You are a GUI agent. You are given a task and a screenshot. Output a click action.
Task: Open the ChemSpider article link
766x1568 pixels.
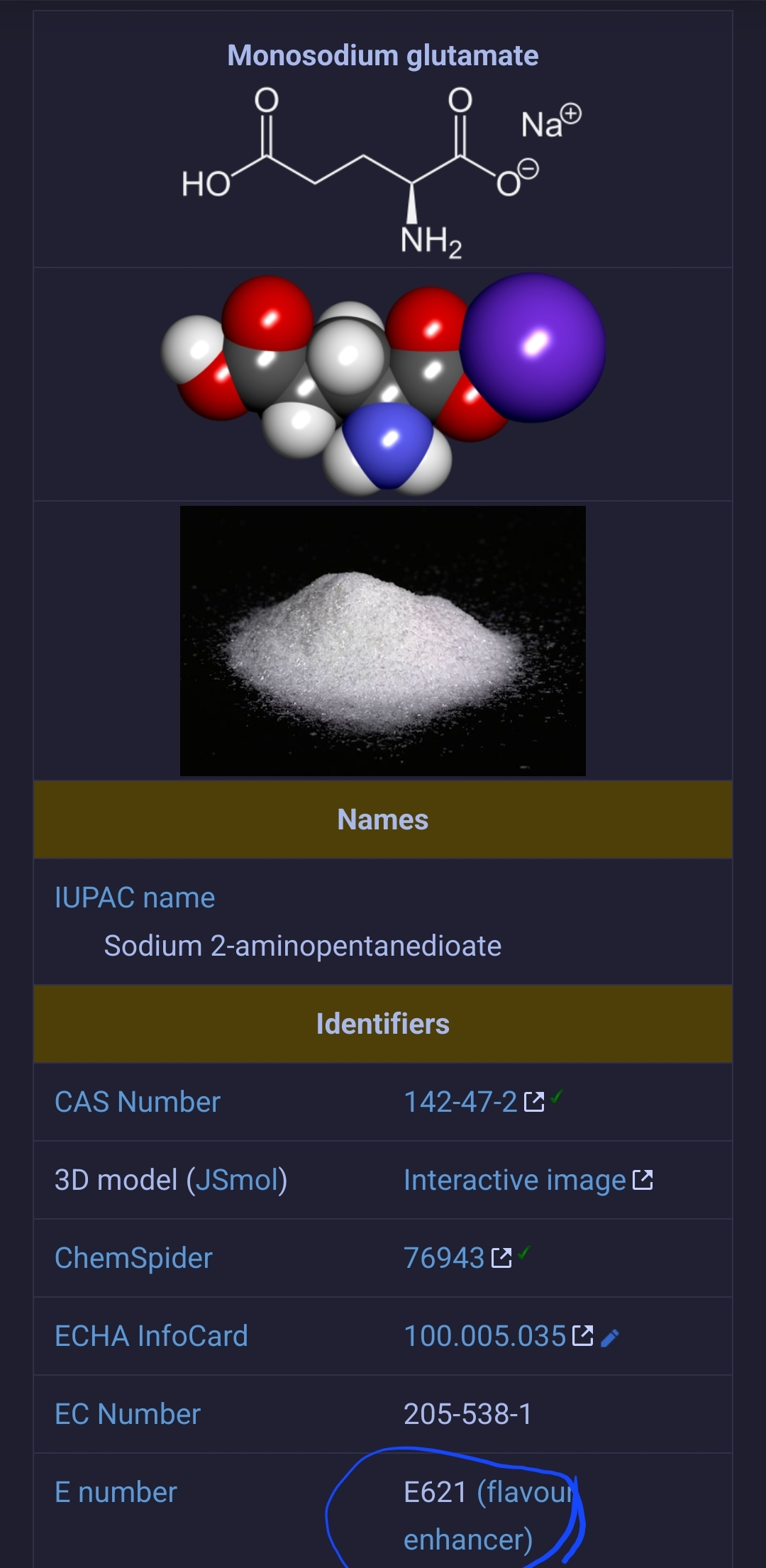click(133, 1258)
